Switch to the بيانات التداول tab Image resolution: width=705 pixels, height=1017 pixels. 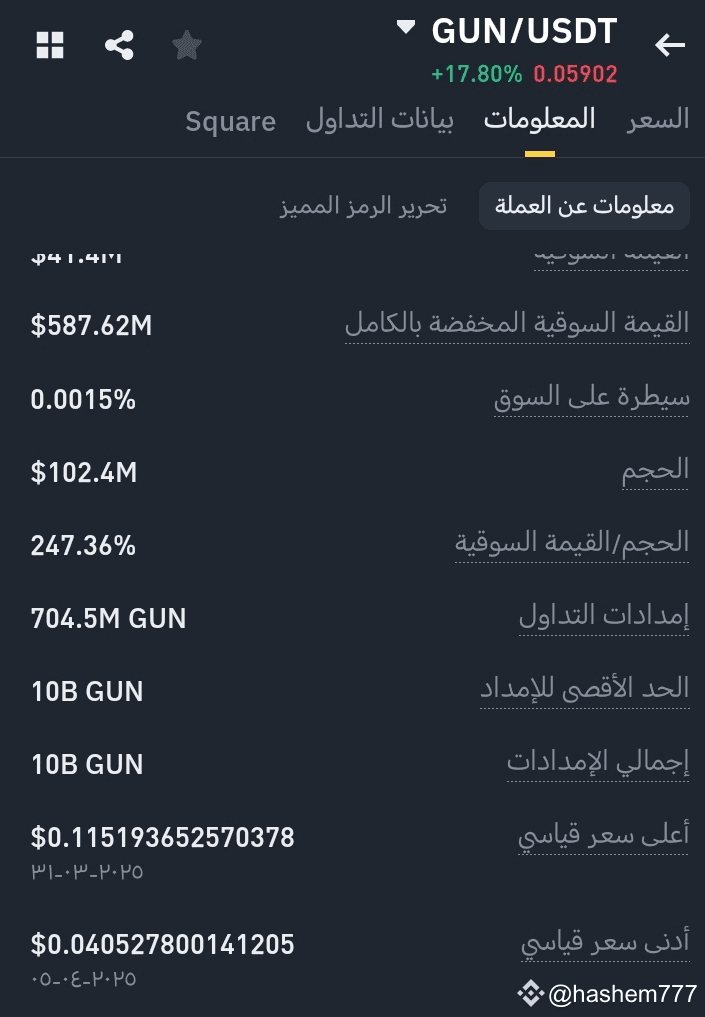(379, 120)
